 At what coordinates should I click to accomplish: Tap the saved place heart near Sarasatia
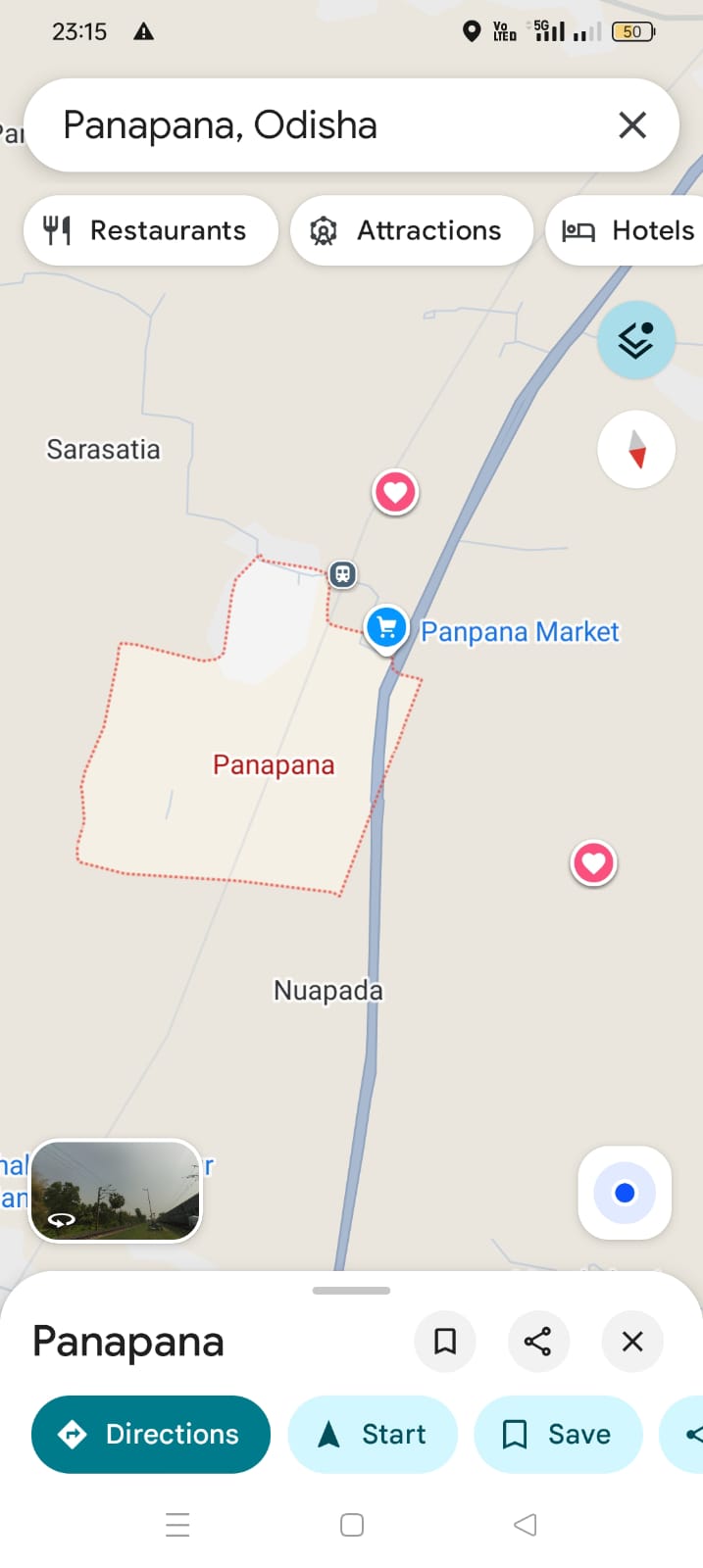point(395,492)
